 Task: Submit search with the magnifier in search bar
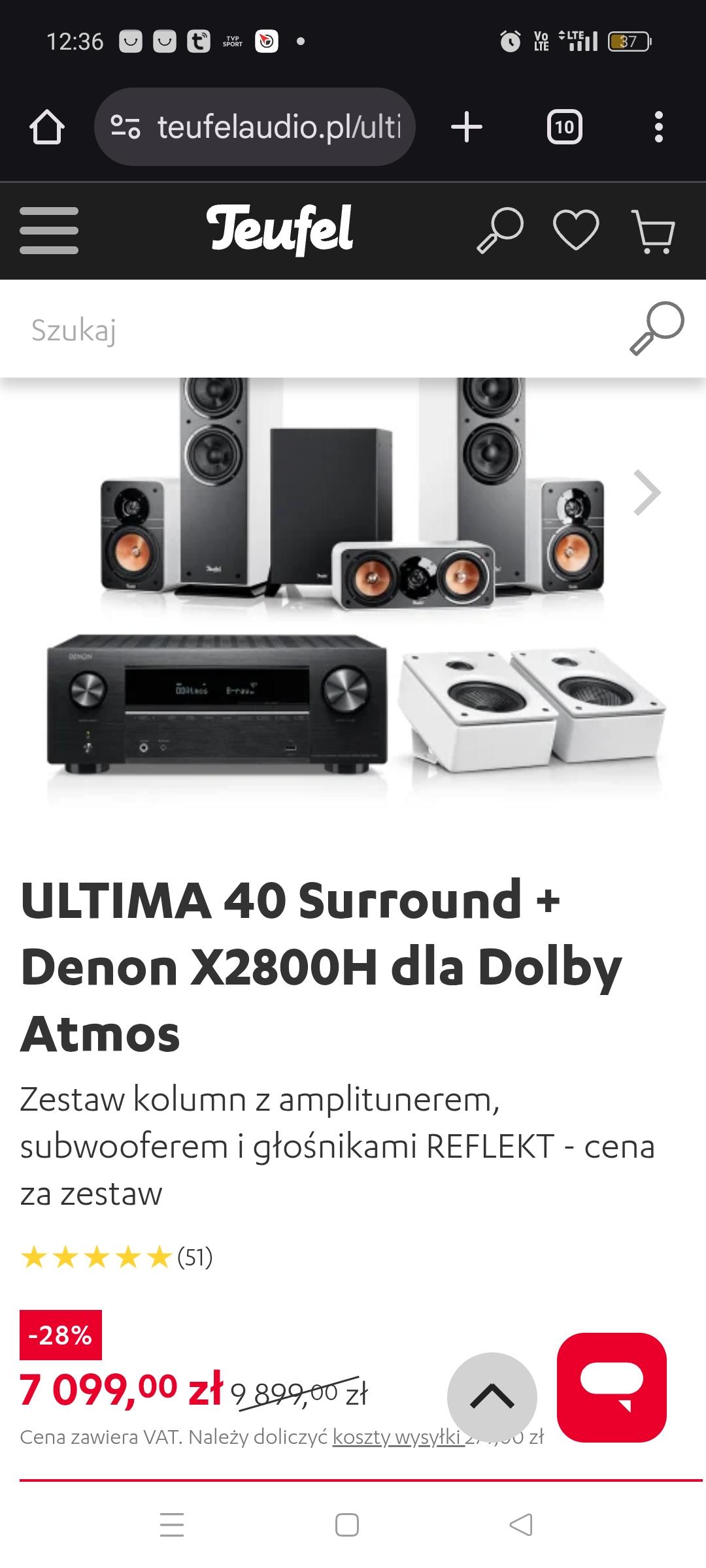(656, 329)
